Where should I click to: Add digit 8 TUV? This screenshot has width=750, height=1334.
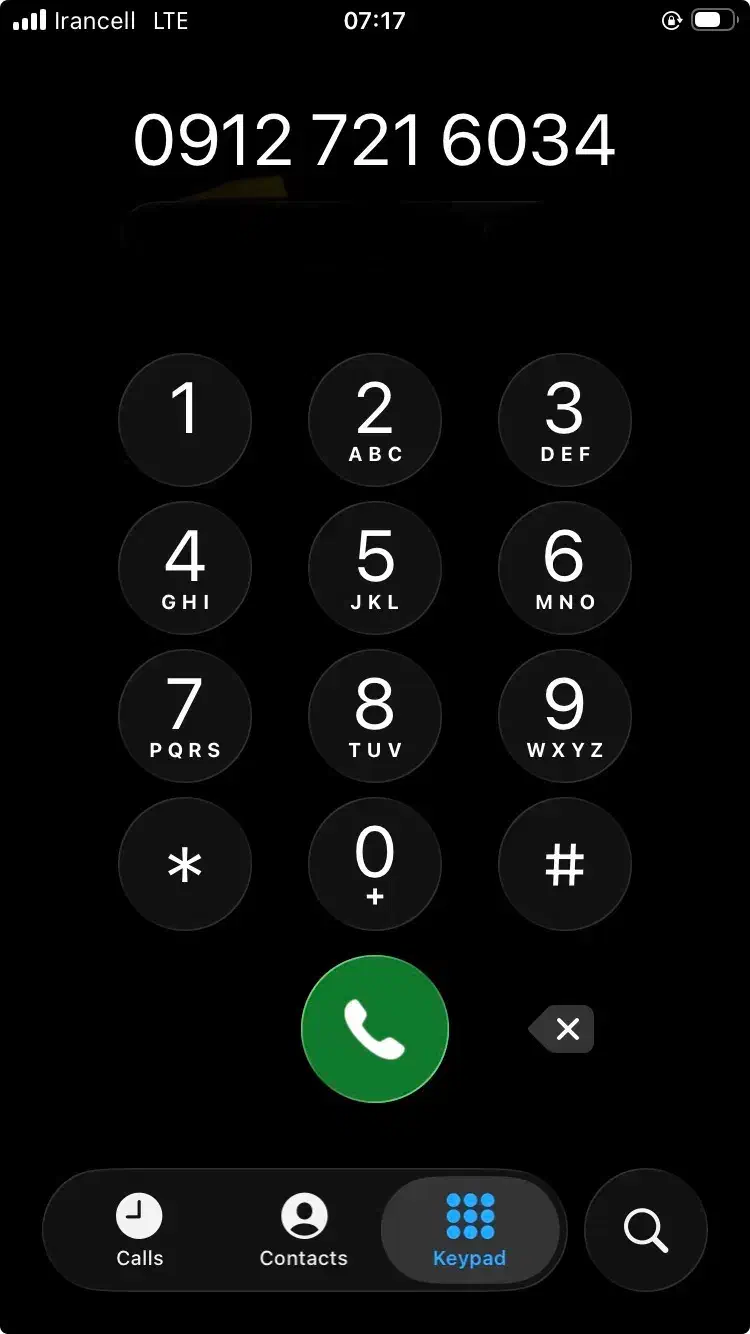coord(375,716)
